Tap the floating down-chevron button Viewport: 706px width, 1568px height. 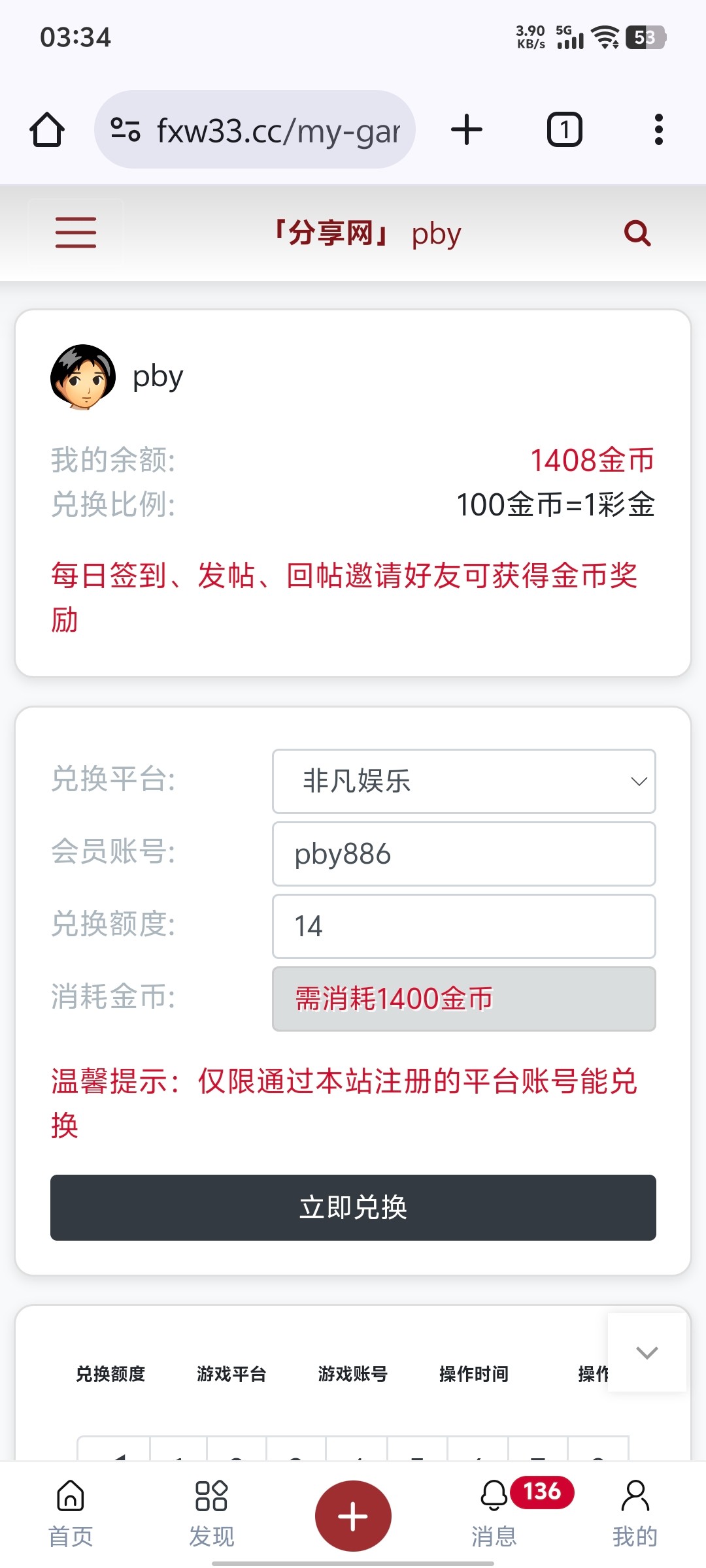647,1352
